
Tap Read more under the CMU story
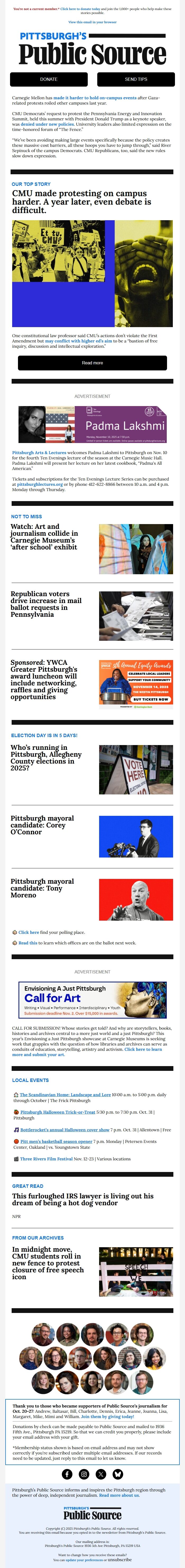tap(92, 363)
